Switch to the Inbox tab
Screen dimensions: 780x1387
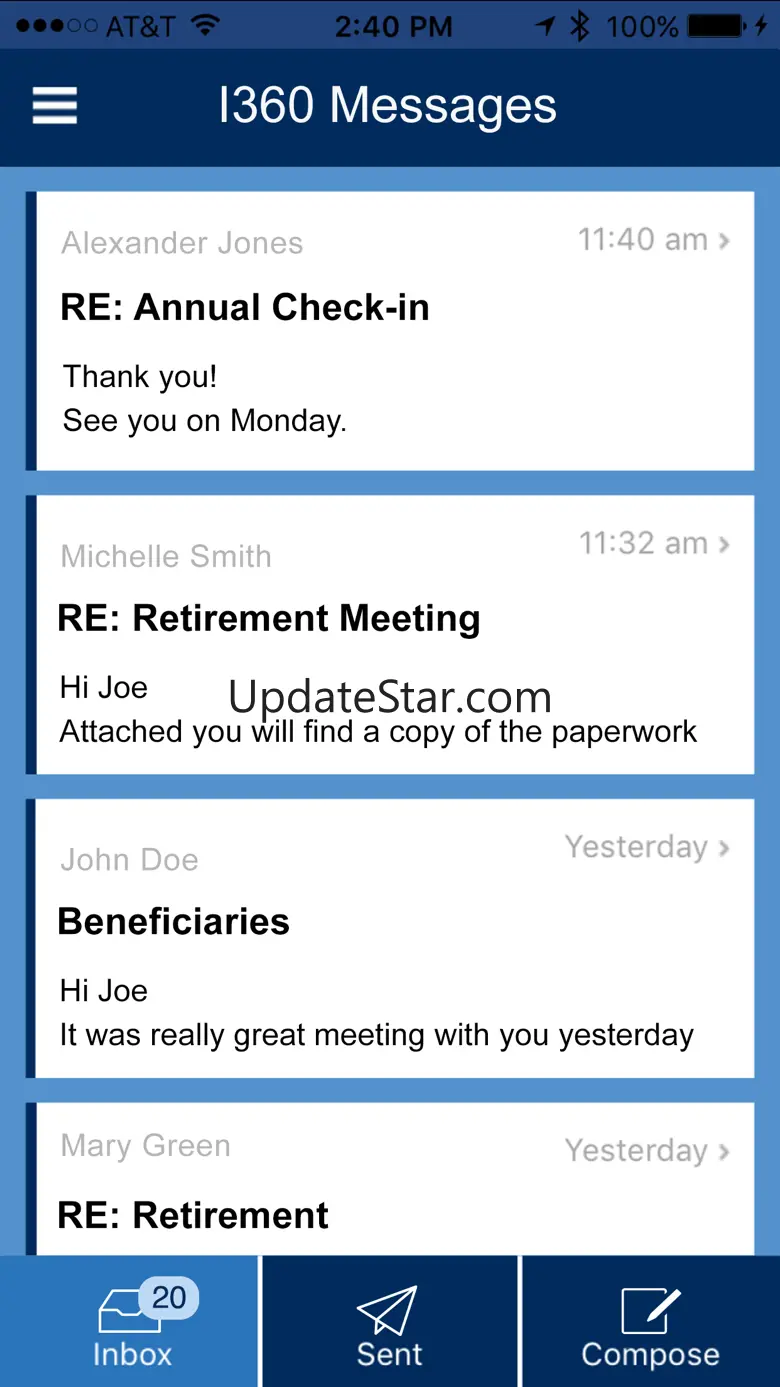tap(130, 1322)
